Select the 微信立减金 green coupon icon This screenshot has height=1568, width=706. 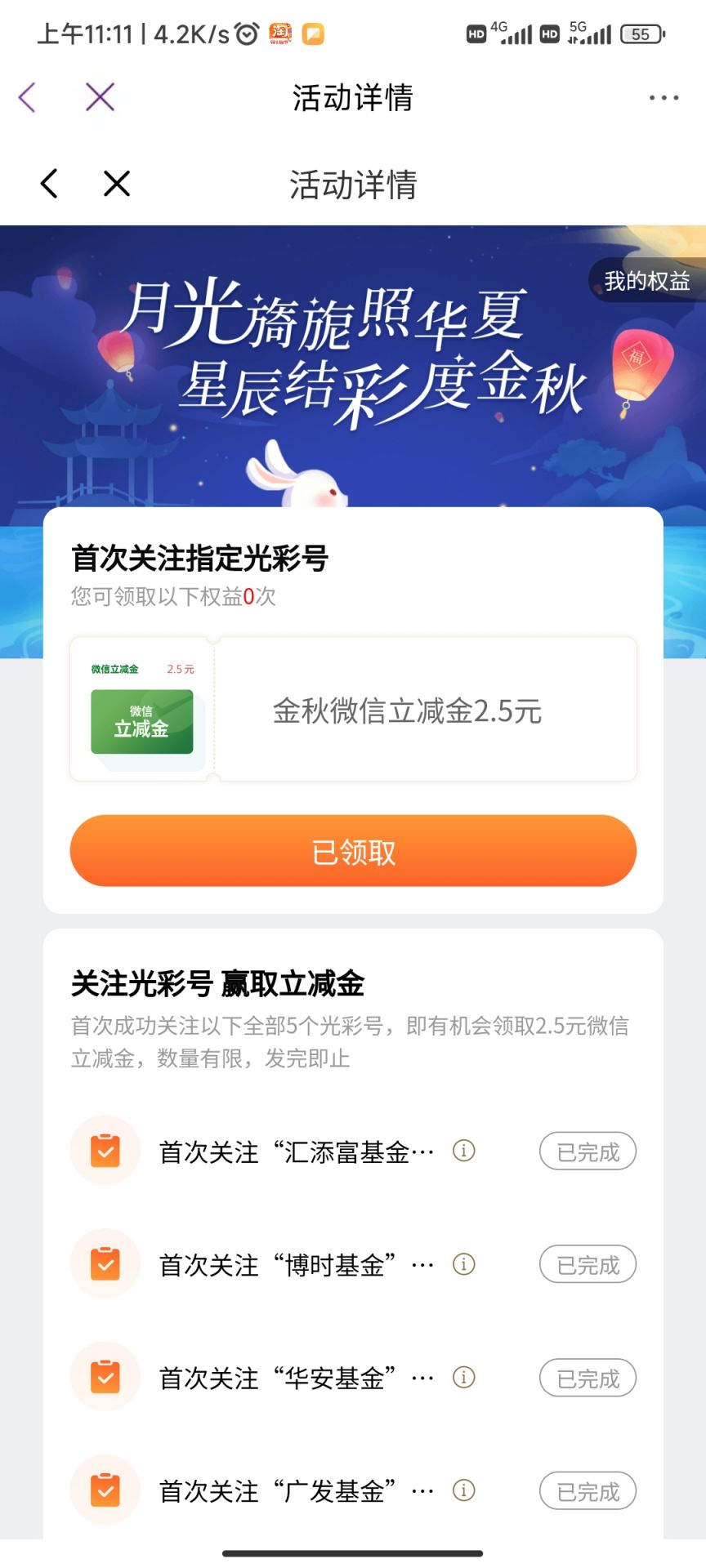coord(141,720)
